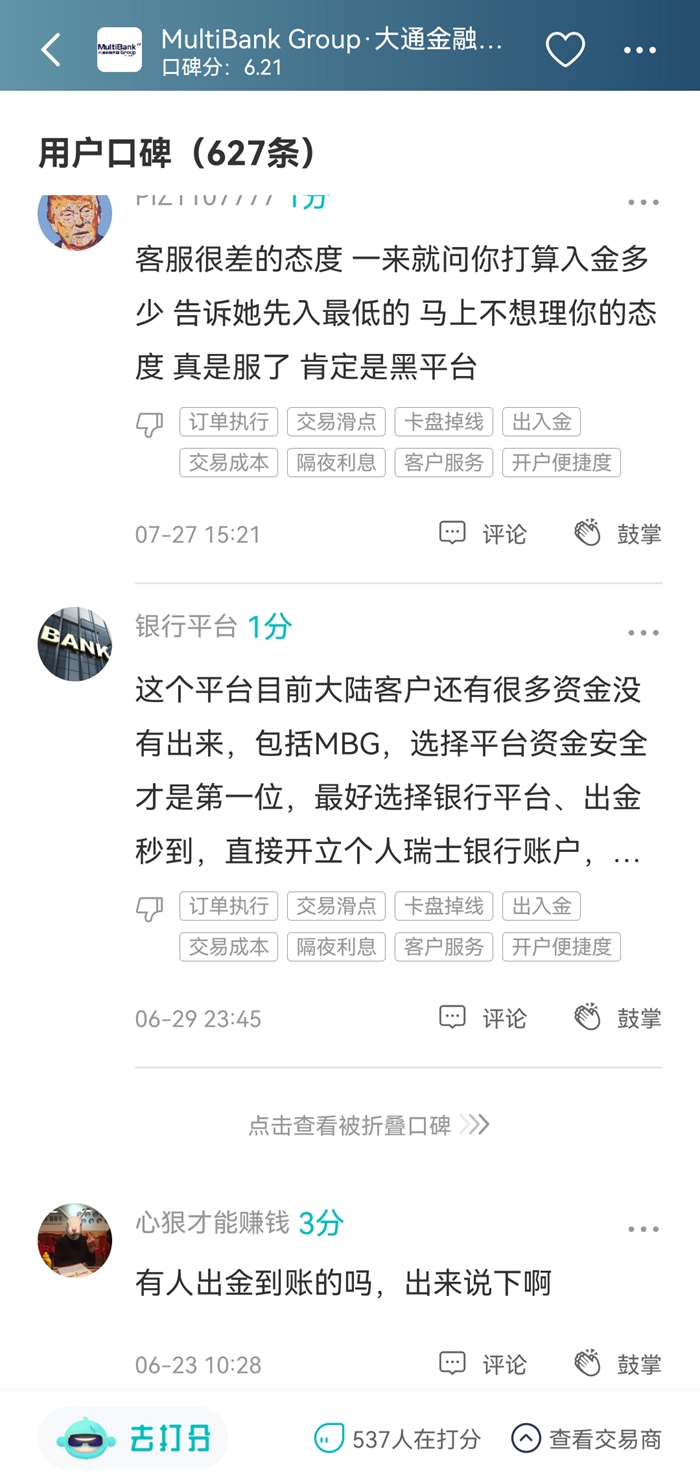Open more options on 银行平台's review
Screen dimensions: 700x1484
[x=643, y=633]
